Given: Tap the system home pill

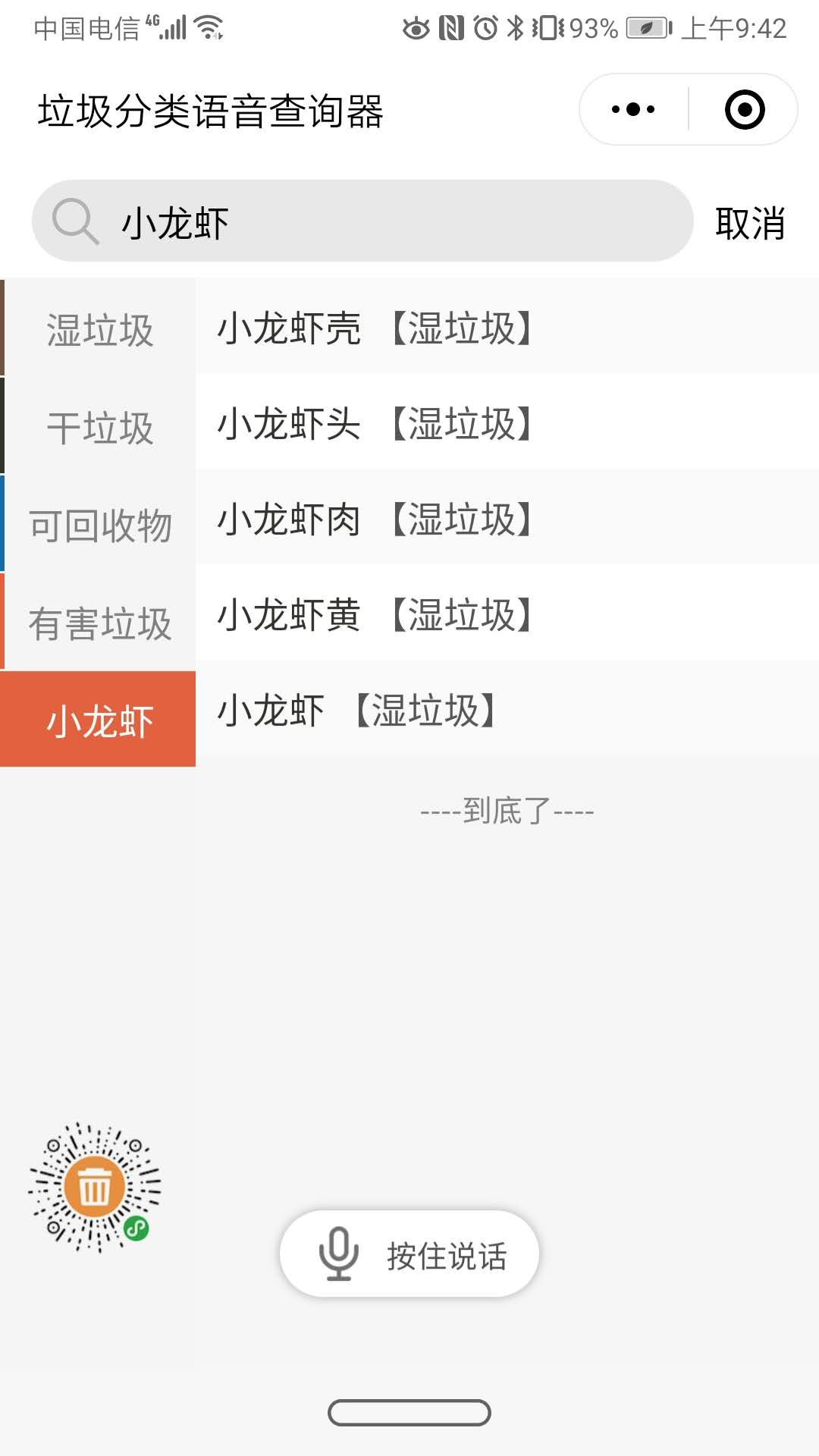Looking at the screenshot, I should pos(409,1413).
